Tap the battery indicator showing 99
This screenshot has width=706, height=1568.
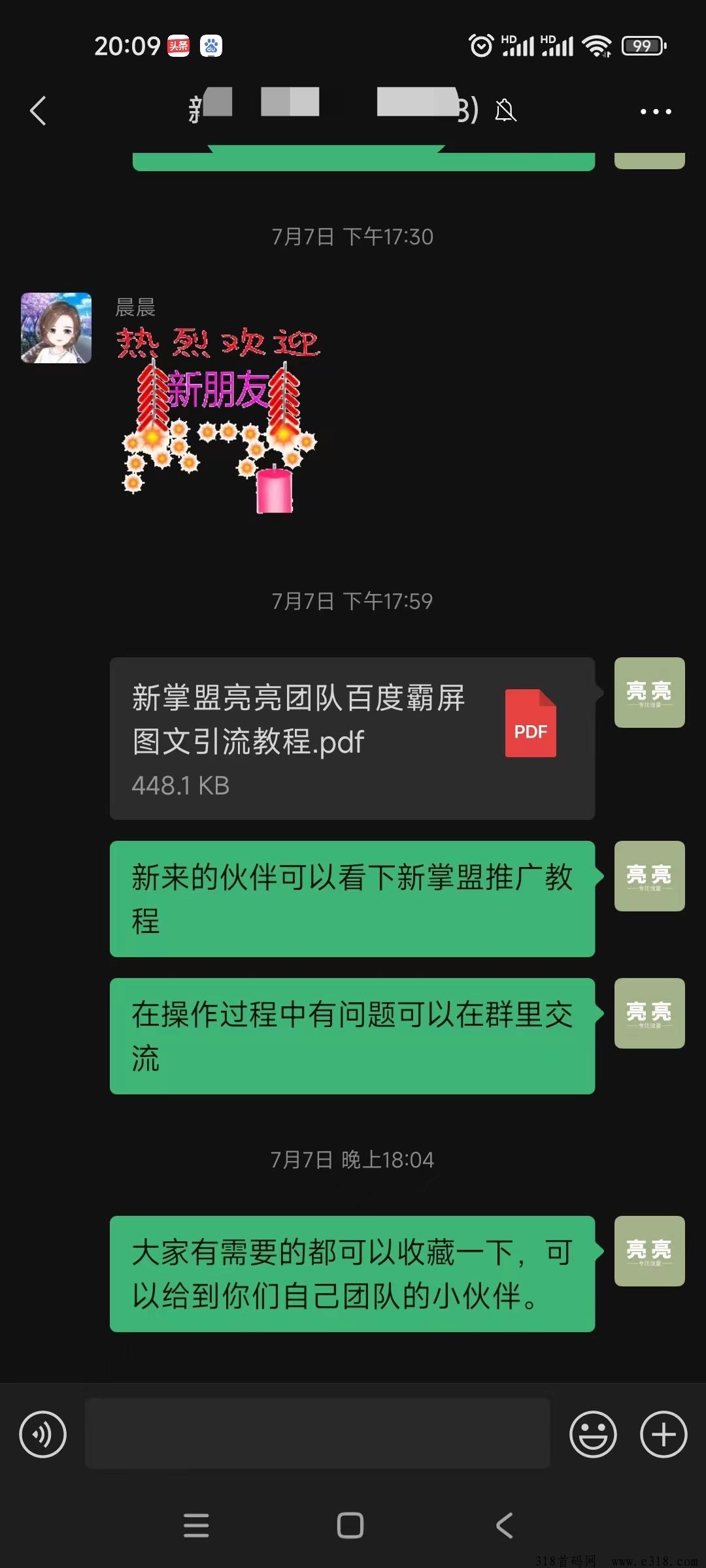[x=641, y=46]
